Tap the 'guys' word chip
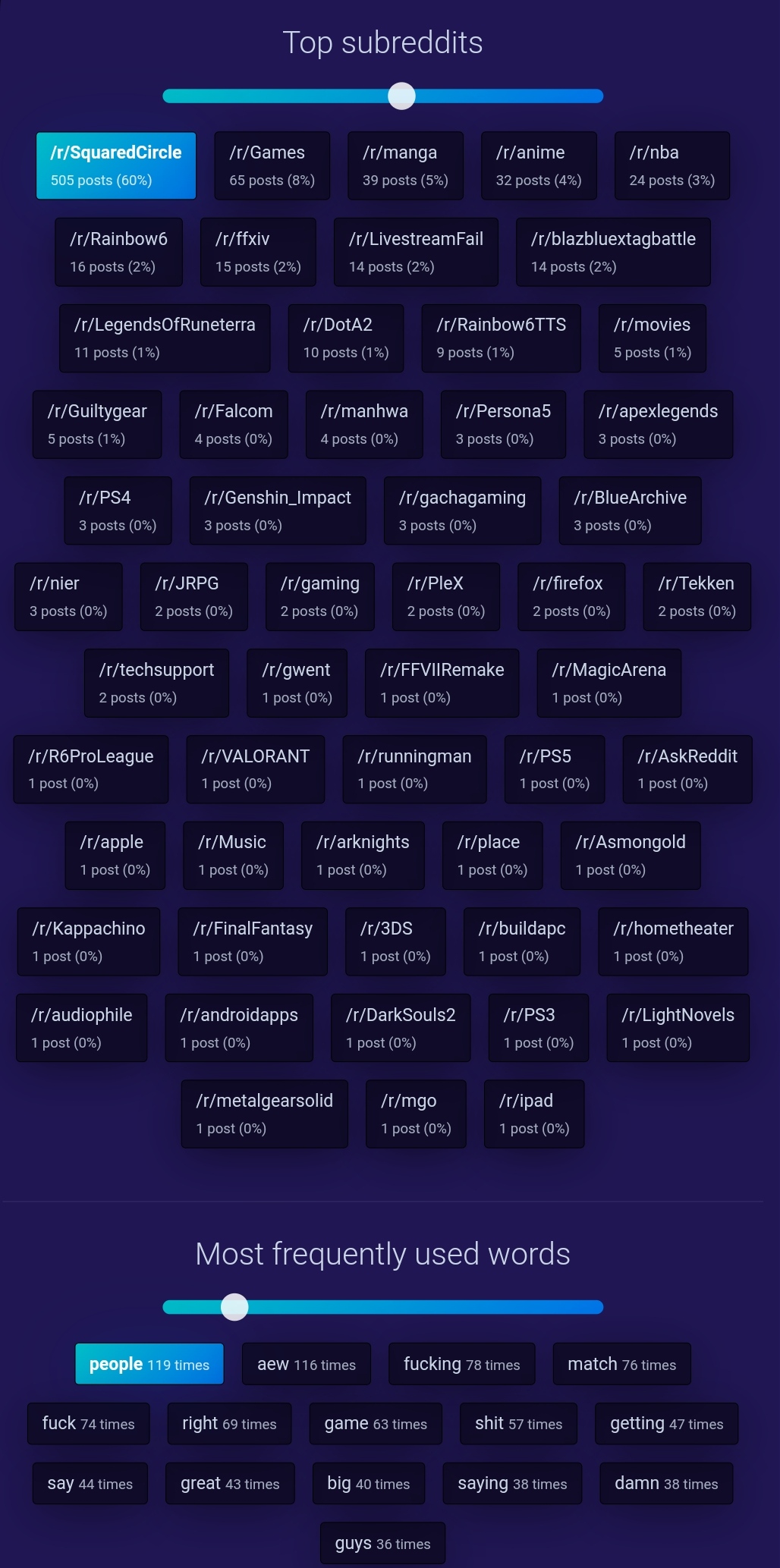 pos(382,1544)
